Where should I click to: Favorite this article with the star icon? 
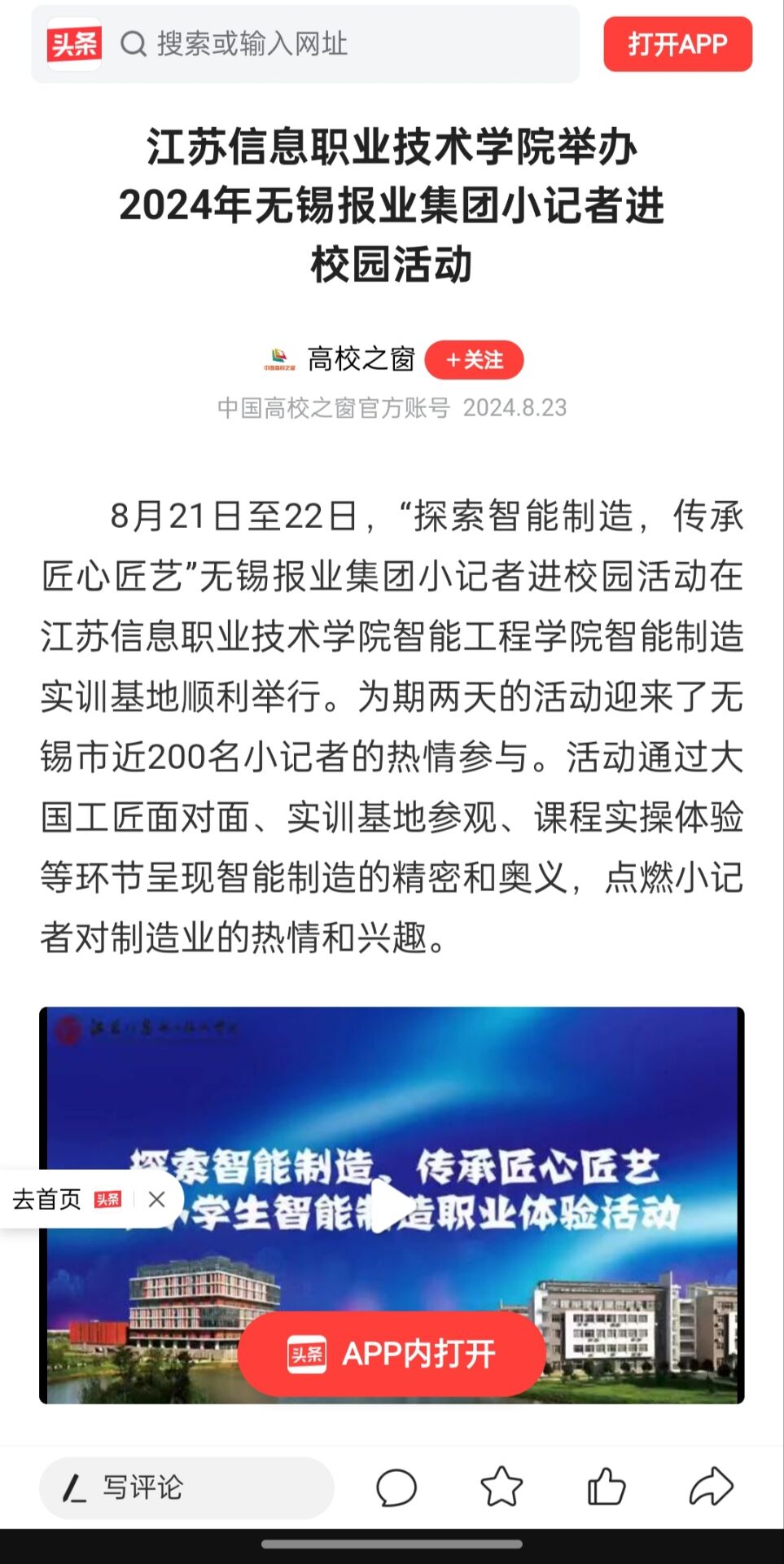coord(501,1488)
